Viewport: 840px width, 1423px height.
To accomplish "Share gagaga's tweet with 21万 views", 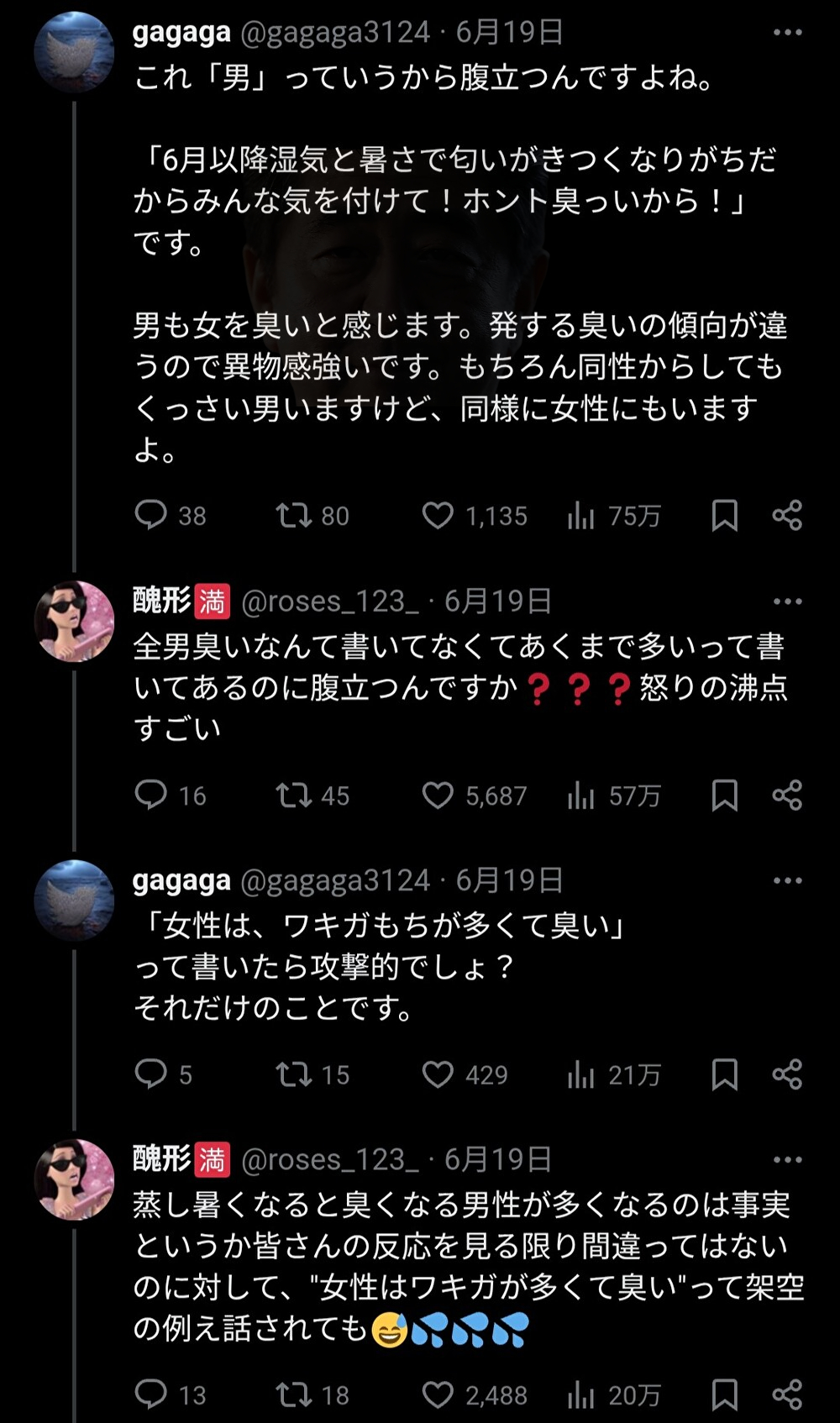I will coord(787,1074).
